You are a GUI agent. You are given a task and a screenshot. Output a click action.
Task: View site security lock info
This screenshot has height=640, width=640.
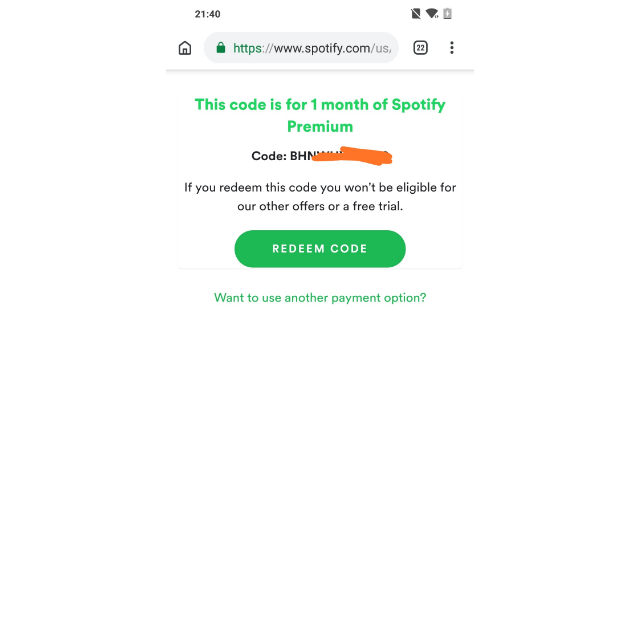pos(220,48)
